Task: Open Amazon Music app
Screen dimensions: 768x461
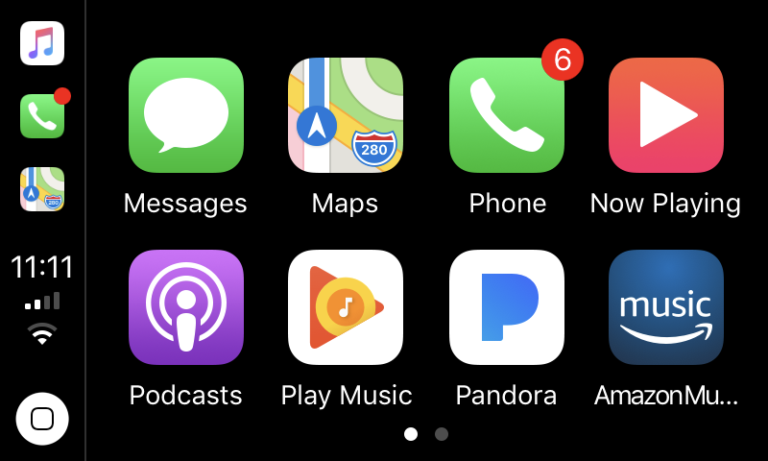Action: pyautogui.click(x=665, y=307)
